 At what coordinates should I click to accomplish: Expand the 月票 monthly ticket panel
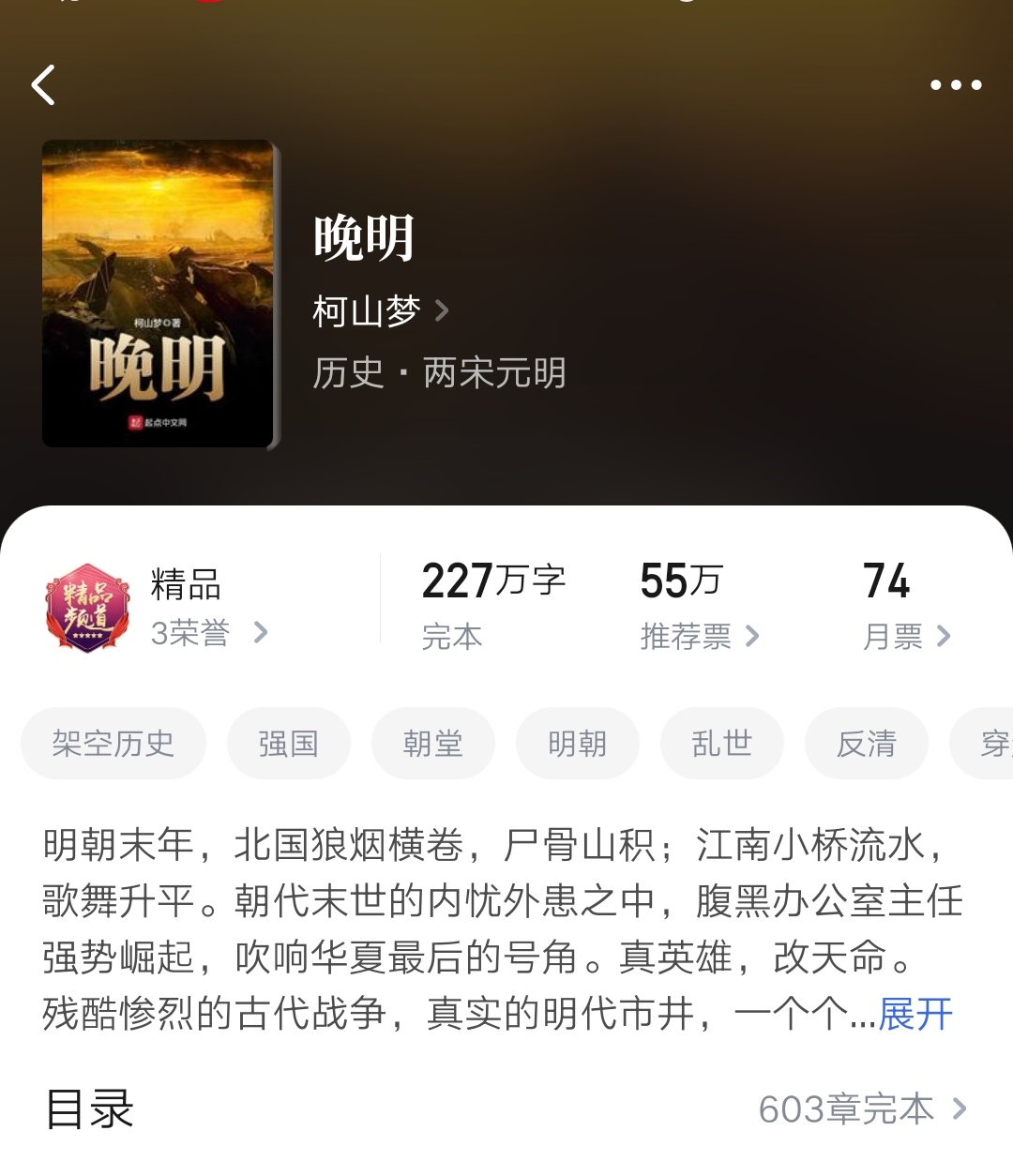tap(905, 634)
